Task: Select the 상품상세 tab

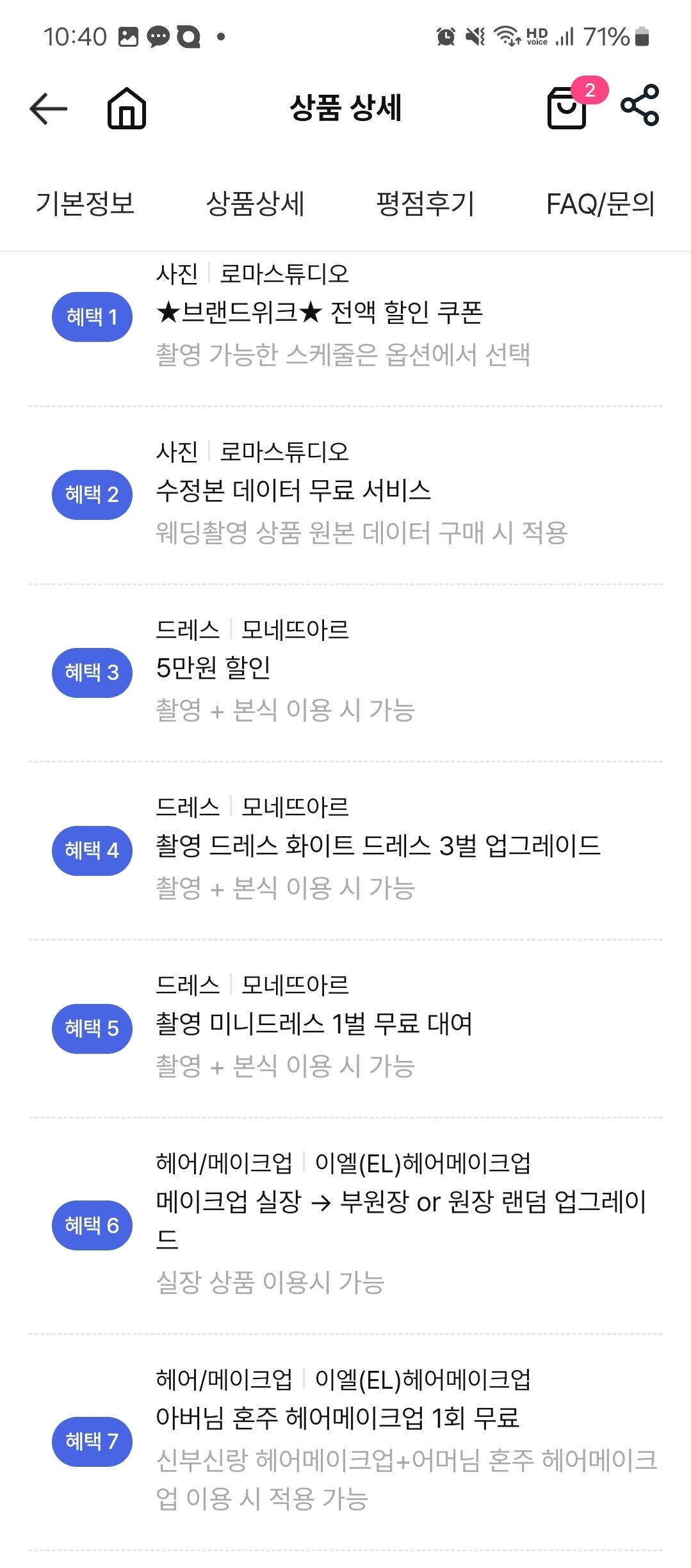Action: pos(255,204)
